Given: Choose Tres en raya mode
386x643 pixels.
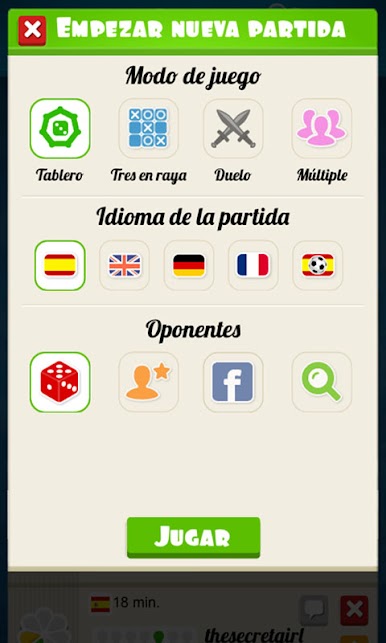Looking at the screenshot, I should pyautogui.click(x=148, y=128).
